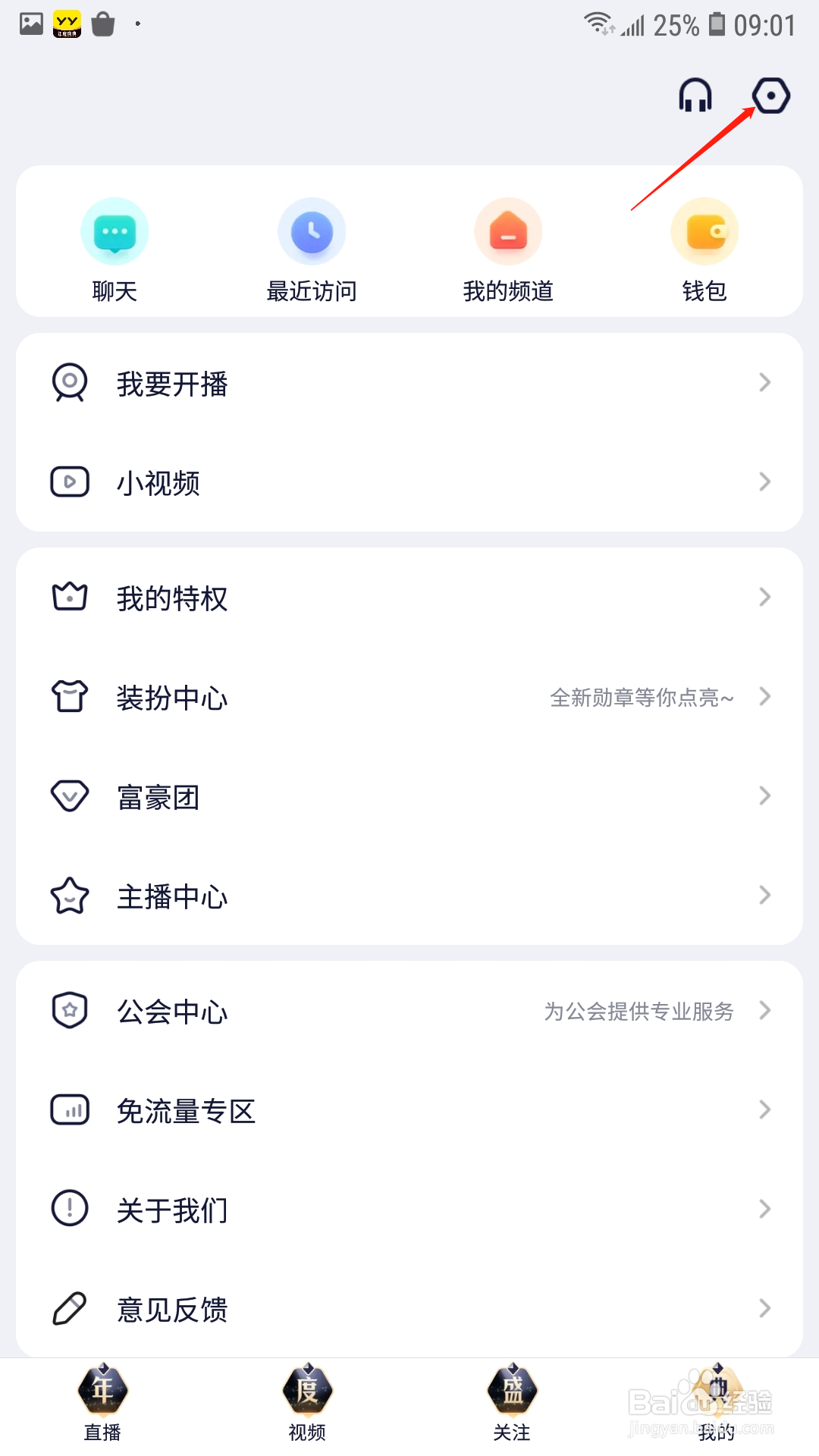The image size is (819, 1456).
Task: Open 小视频 row
Action: (x=409, y=482)
